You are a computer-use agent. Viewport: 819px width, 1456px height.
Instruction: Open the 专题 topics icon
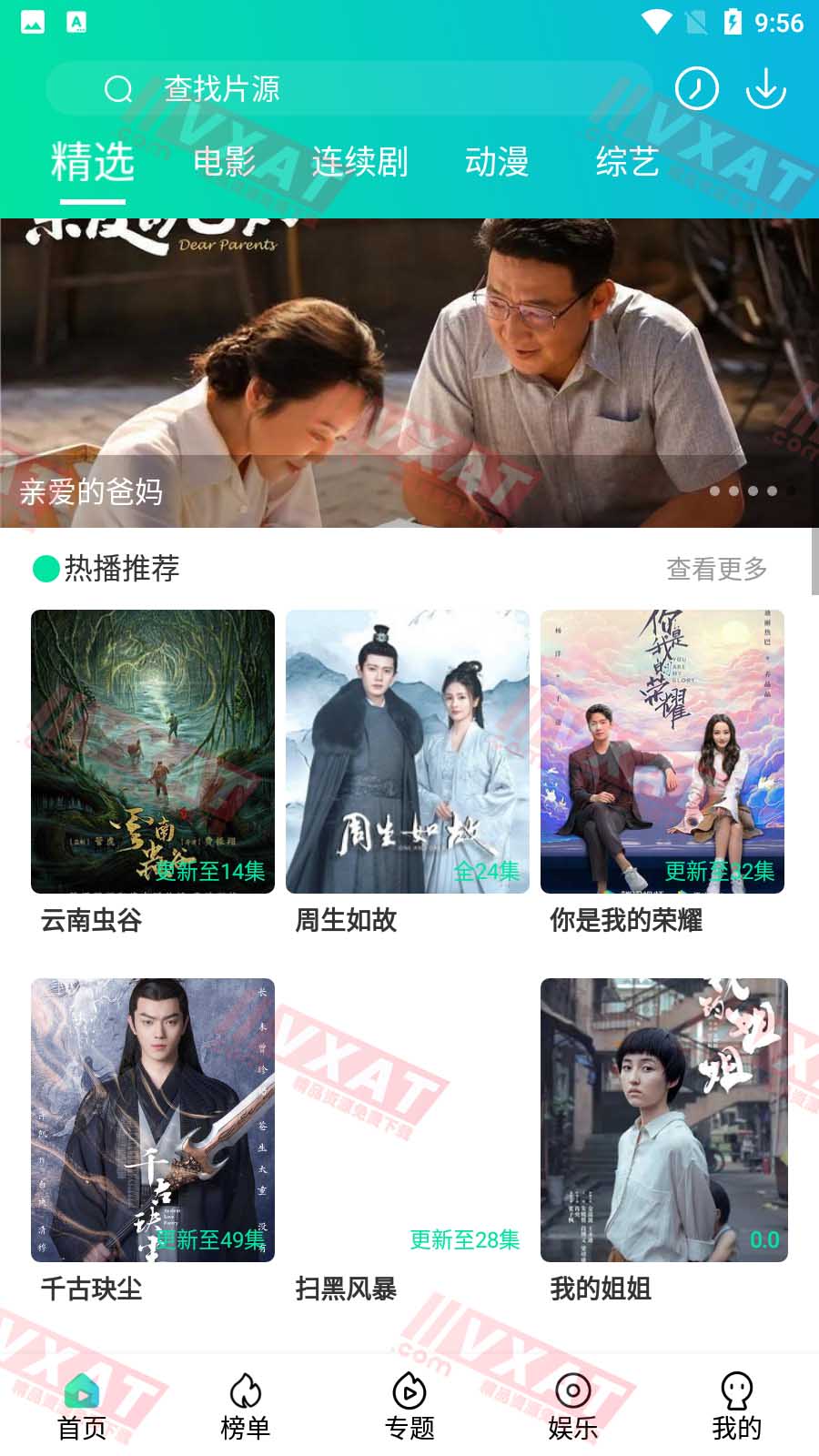coord(409,1390)
